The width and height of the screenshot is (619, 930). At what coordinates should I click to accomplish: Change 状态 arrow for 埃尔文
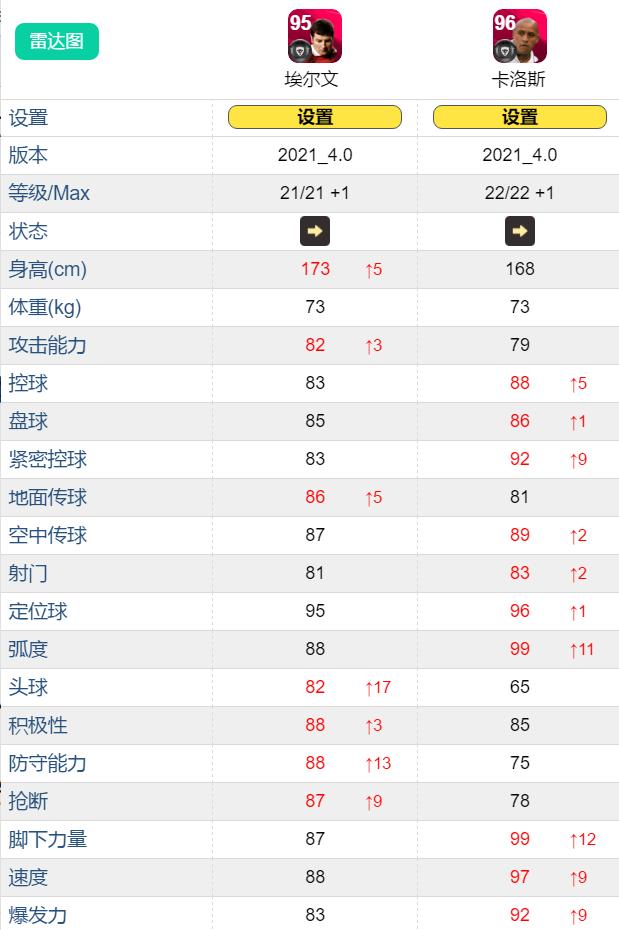click(x=315, y=231)
